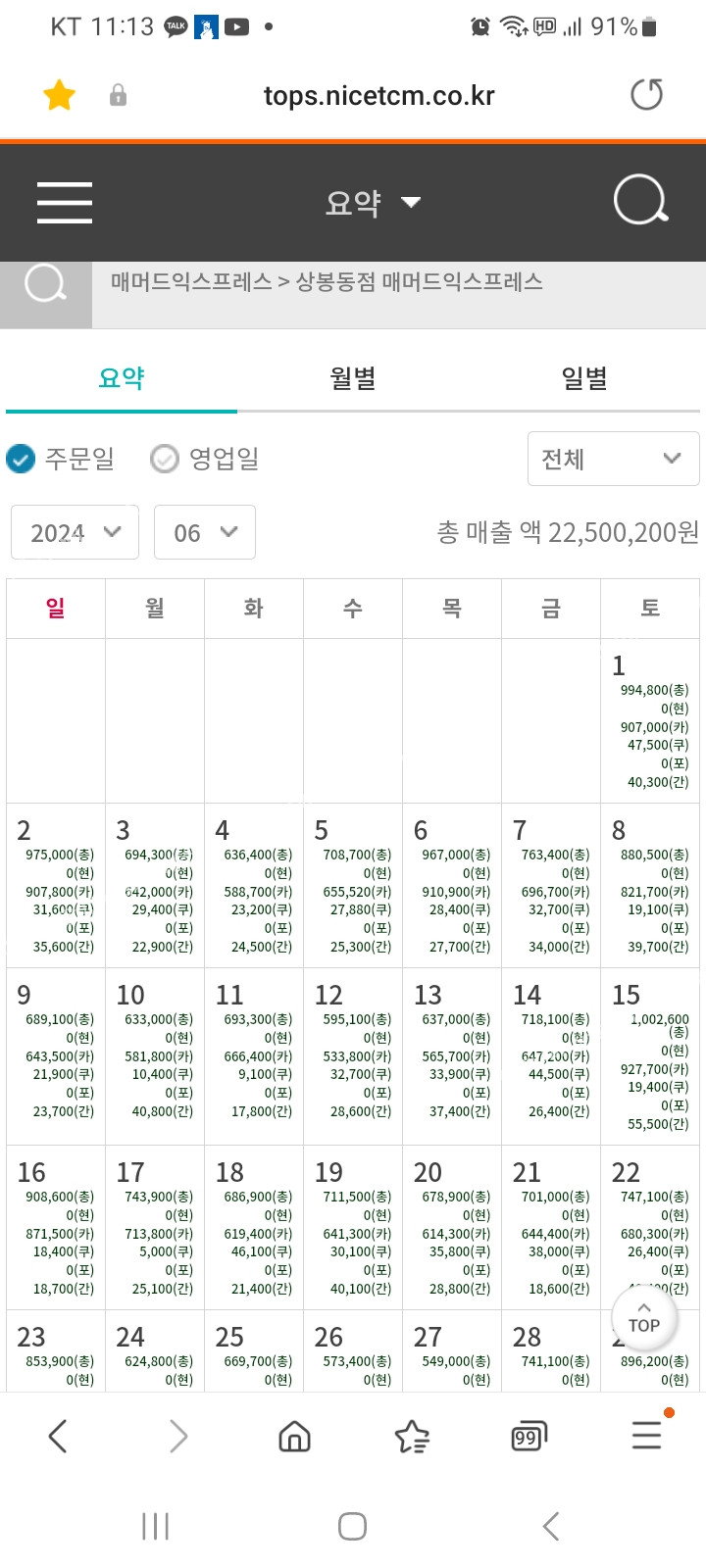706x1568 pixels.
Task: Open the hamburger menu in the header
Action: [x=65, y=202]
